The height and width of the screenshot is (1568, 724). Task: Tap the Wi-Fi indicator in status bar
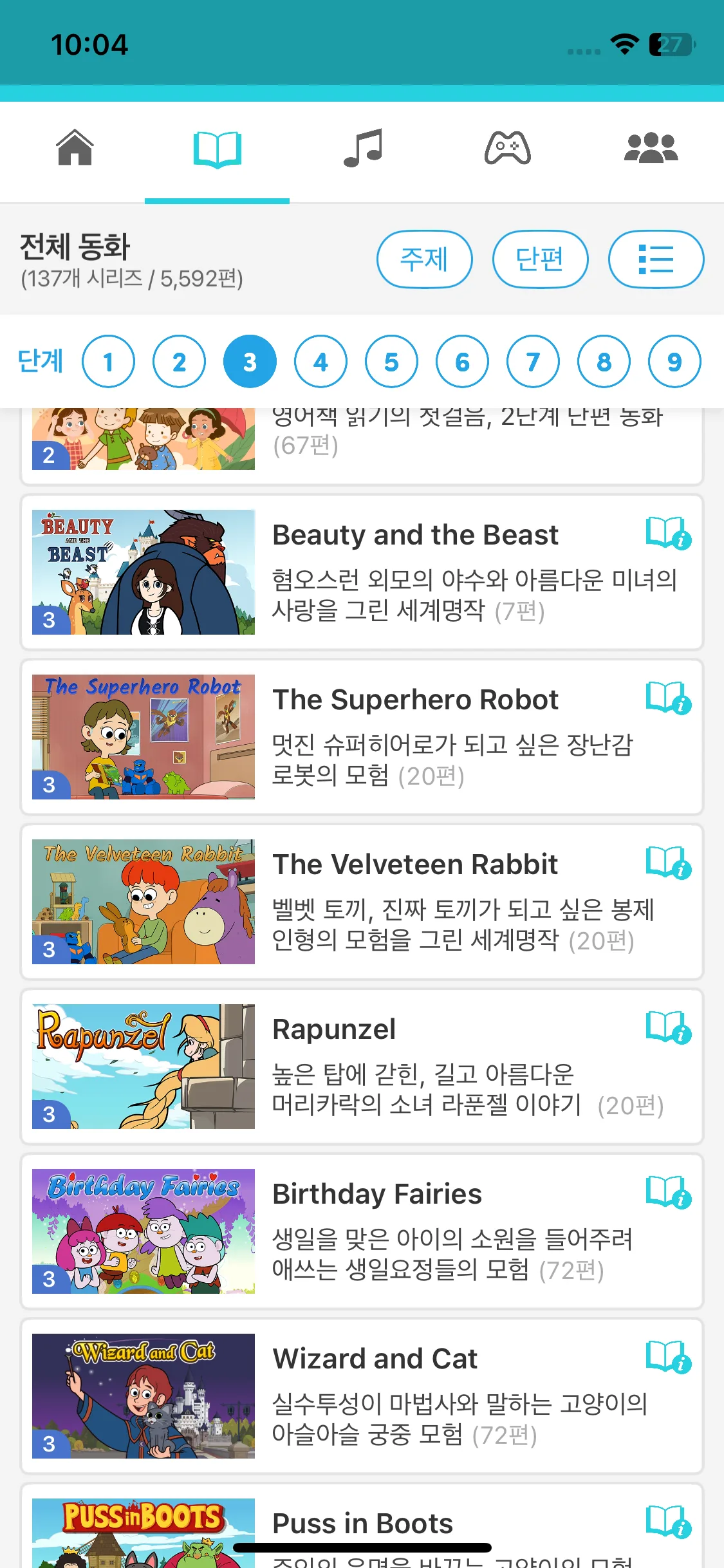click(623, 44)
